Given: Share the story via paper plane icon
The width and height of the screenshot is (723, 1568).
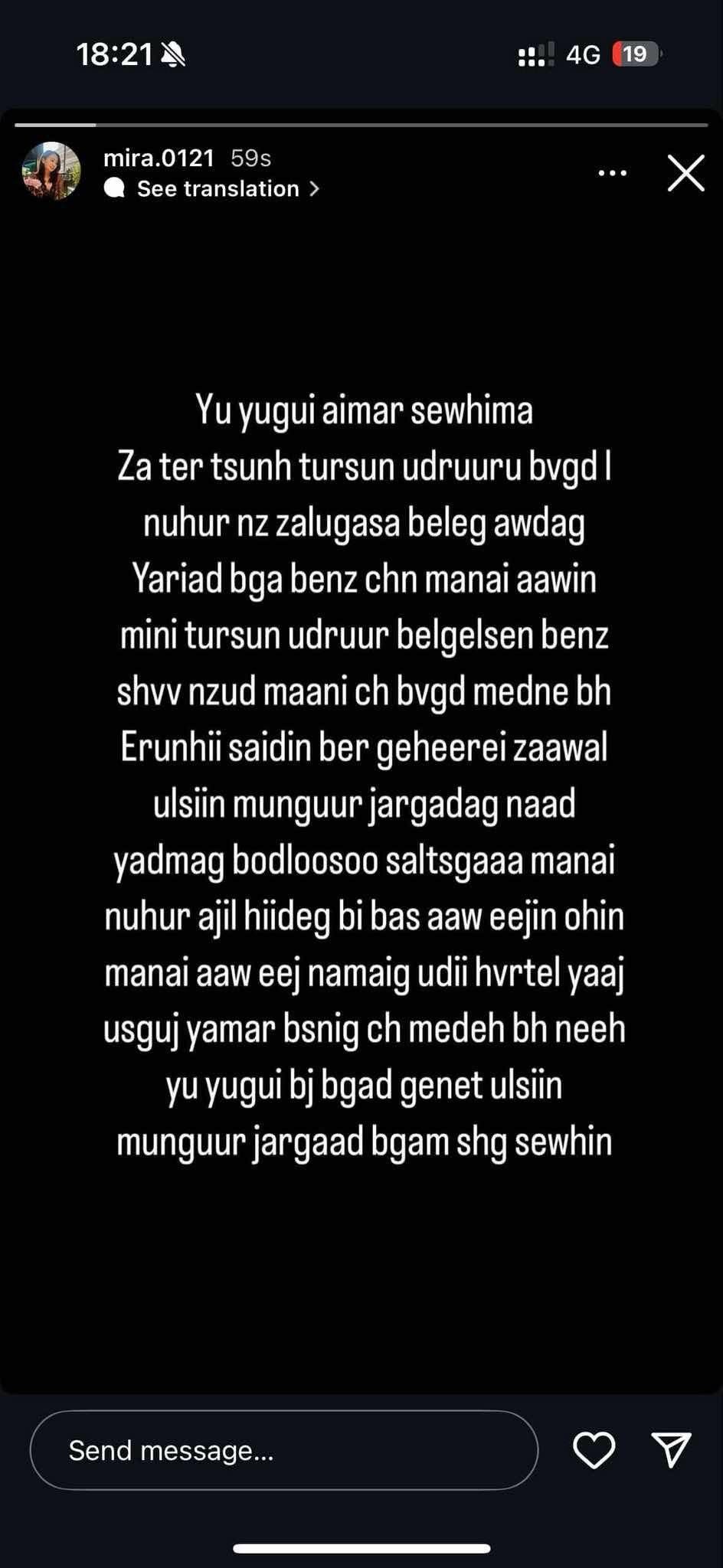Looking at the screenshot, I should click(672, 1450).
